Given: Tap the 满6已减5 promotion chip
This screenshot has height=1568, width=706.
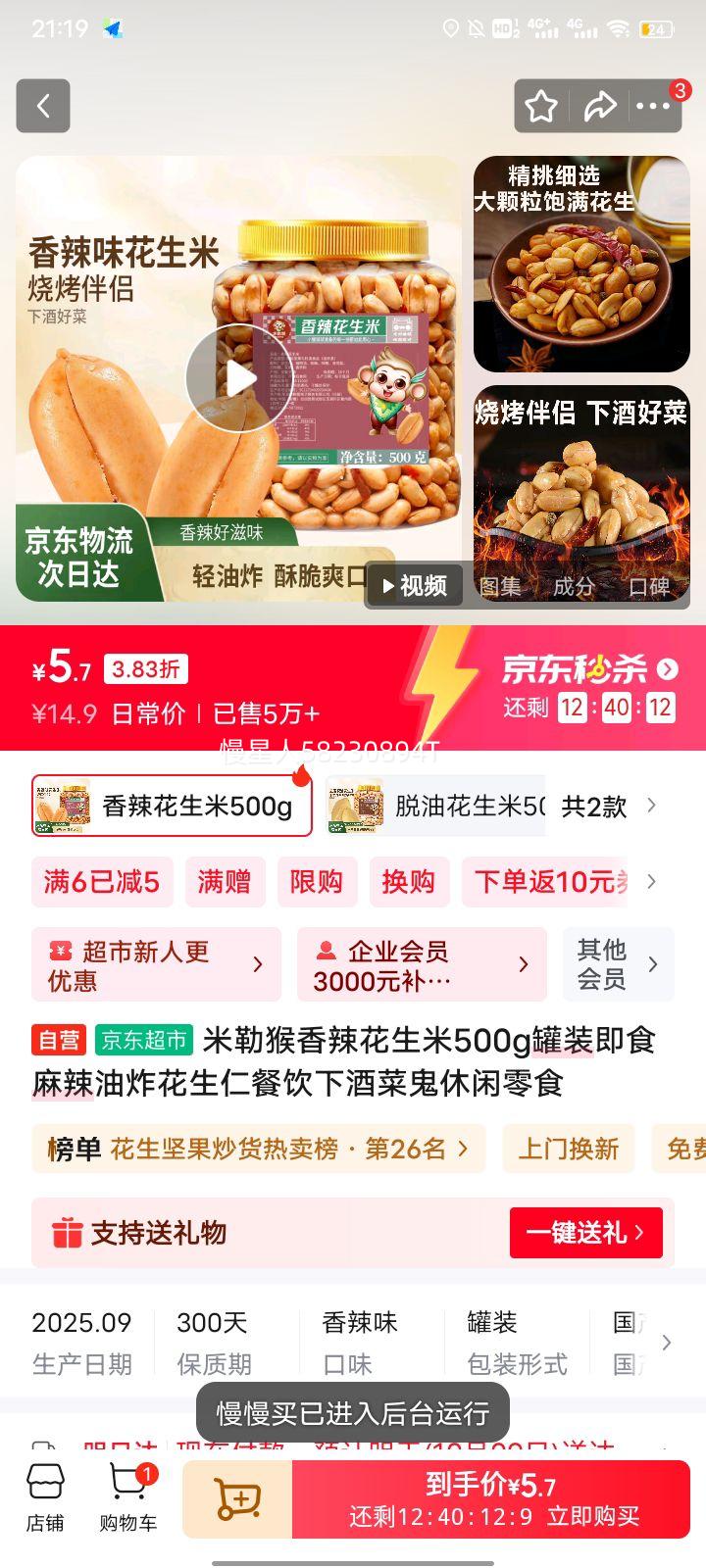Looking at the screenshot, I should (x=102, y=881).
